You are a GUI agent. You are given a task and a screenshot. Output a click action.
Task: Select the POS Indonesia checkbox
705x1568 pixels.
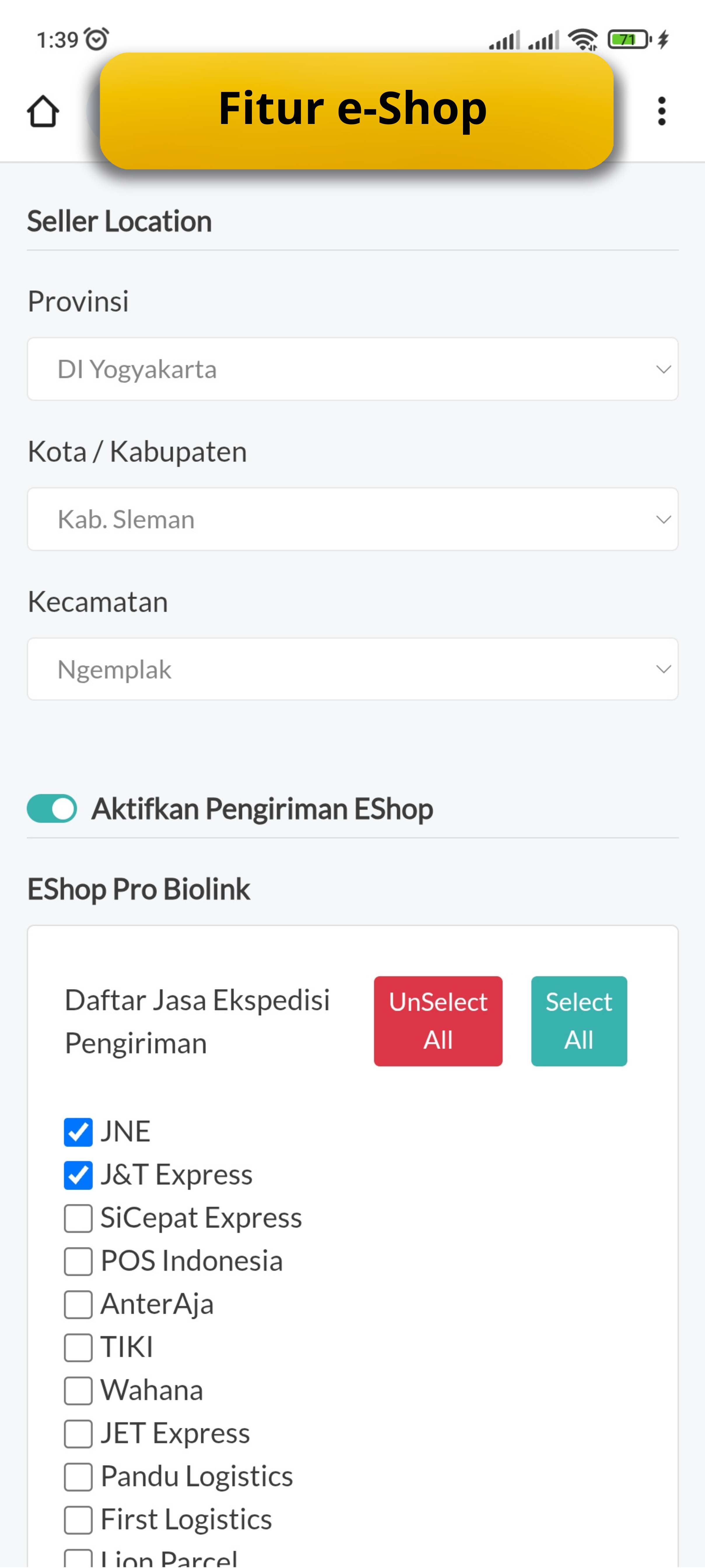coord(78,1261)
